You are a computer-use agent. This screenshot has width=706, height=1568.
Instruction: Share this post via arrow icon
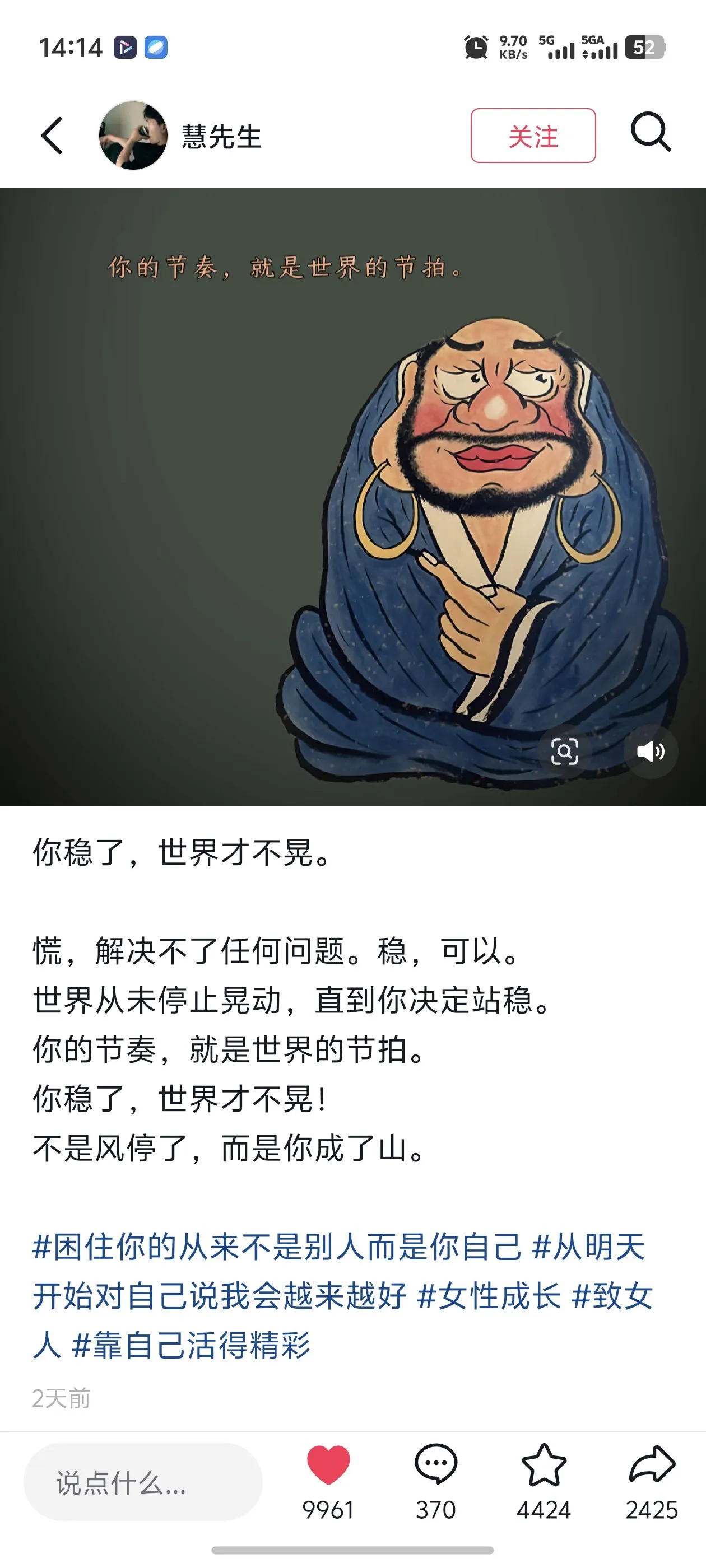(x=651, y=1464)
